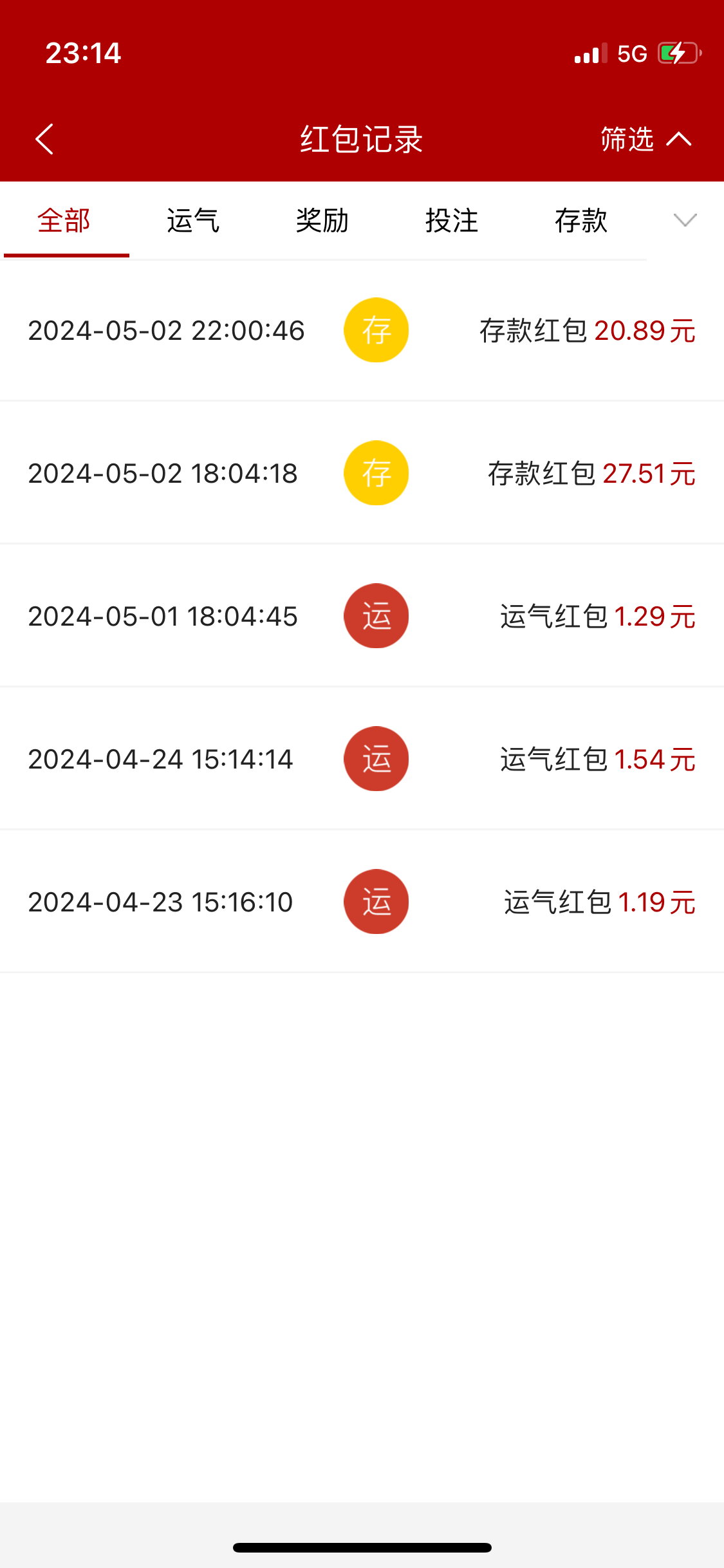Expand the tab list chevron
The height and width of the screenshot is (1568, 724).
(685, 221)
